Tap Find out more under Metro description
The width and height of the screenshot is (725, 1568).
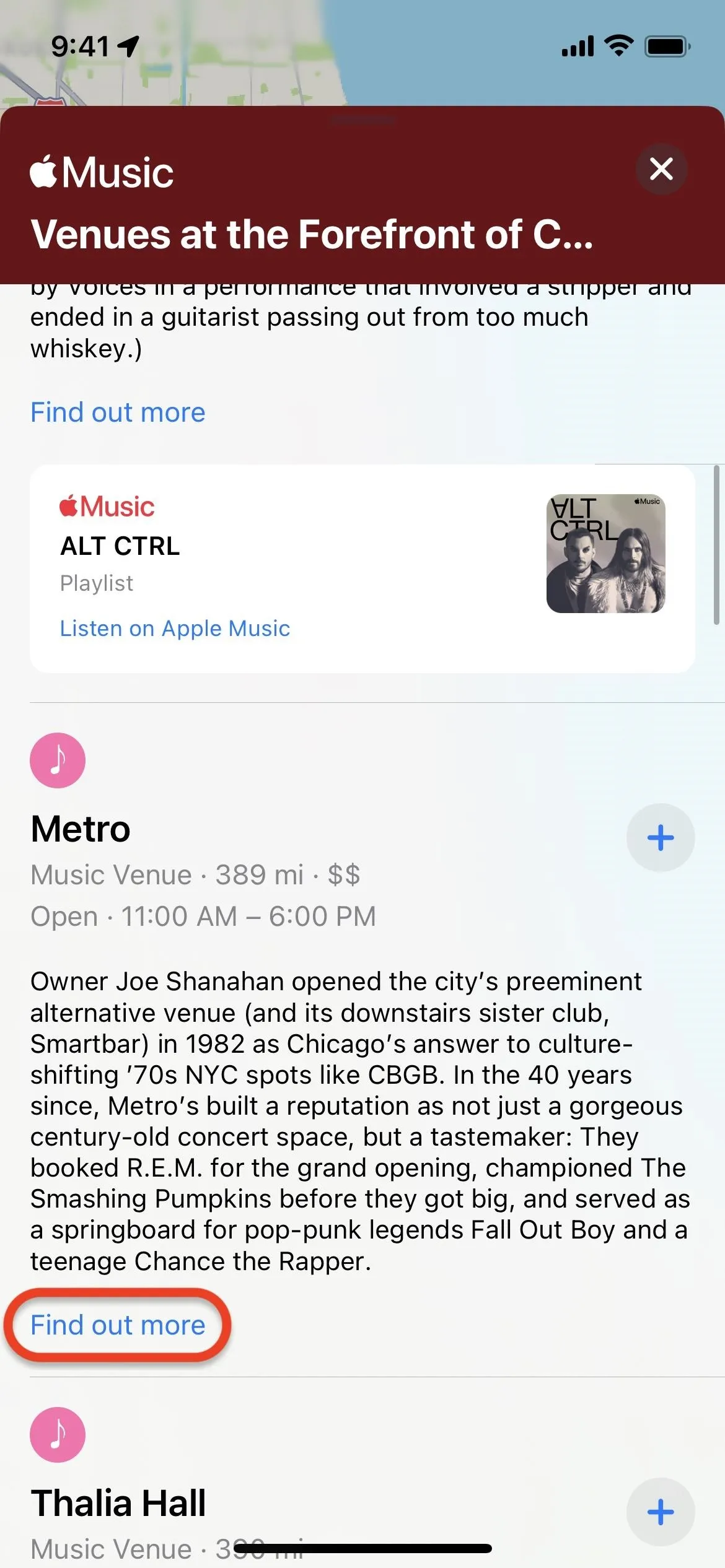(x=118, y=1325)
